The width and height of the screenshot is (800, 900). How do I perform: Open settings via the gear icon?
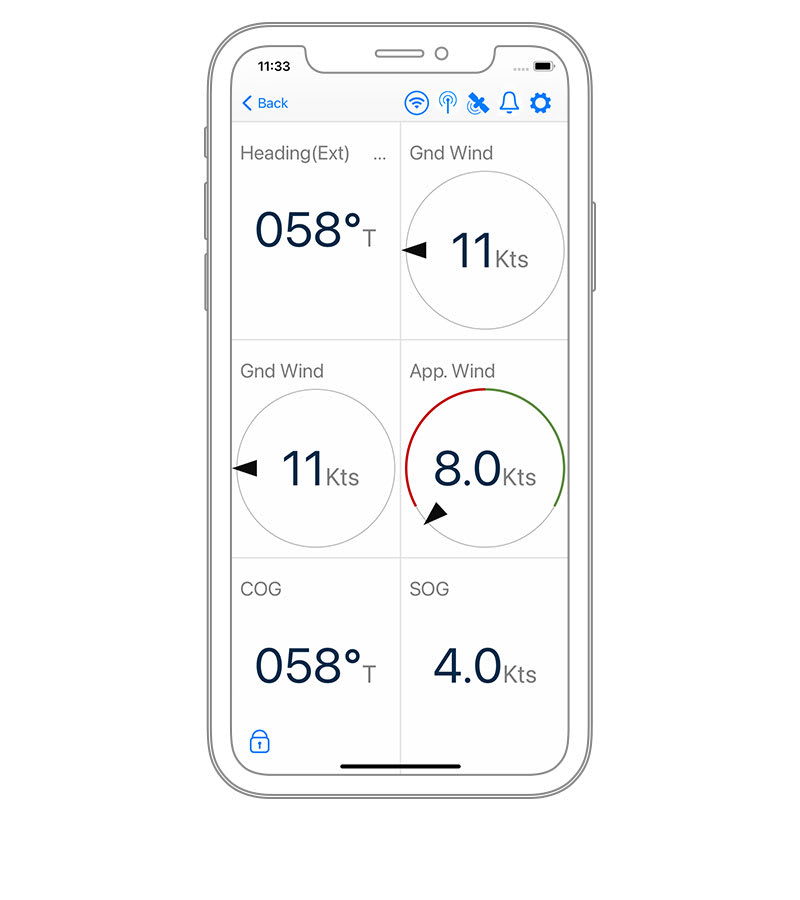540,103
